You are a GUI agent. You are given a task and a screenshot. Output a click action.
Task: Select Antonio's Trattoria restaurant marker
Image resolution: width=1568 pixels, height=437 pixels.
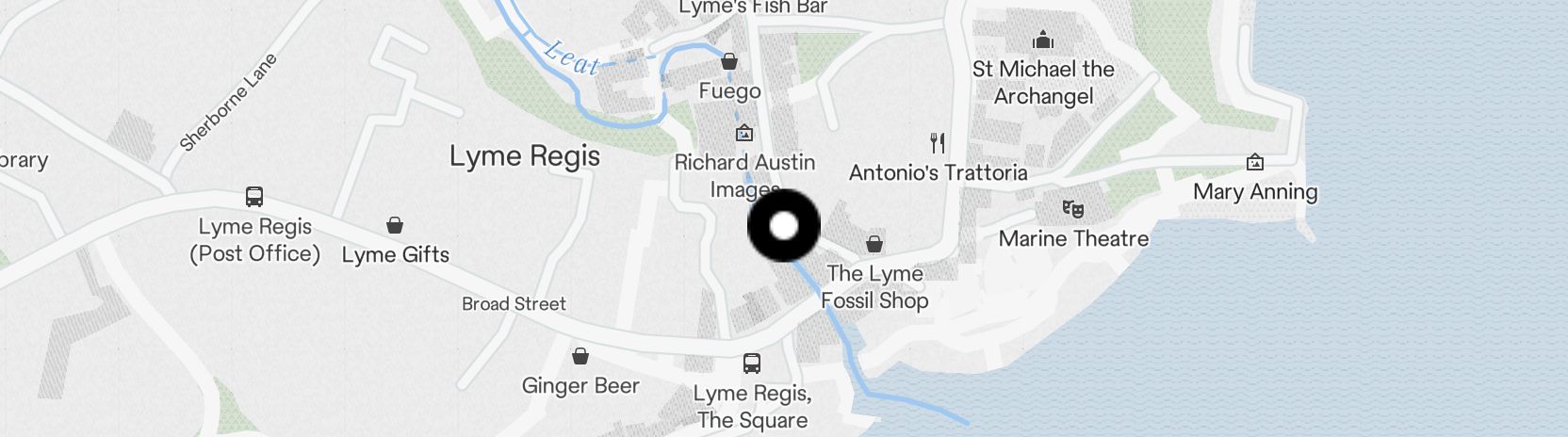(937, 143)
